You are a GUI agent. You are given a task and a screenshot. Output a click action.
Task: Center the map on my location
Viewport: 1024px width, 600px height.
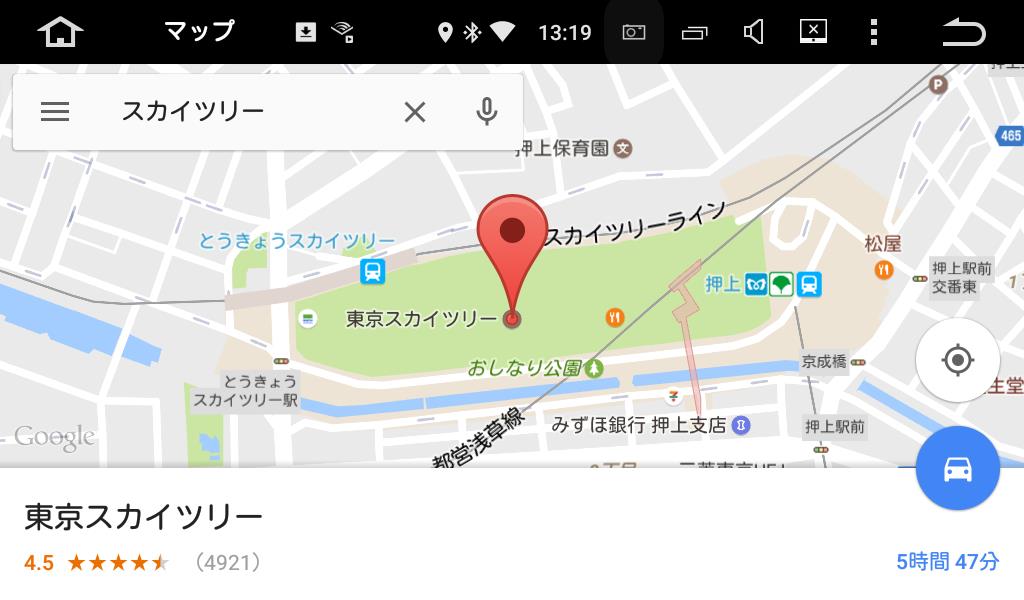(957, 360)
